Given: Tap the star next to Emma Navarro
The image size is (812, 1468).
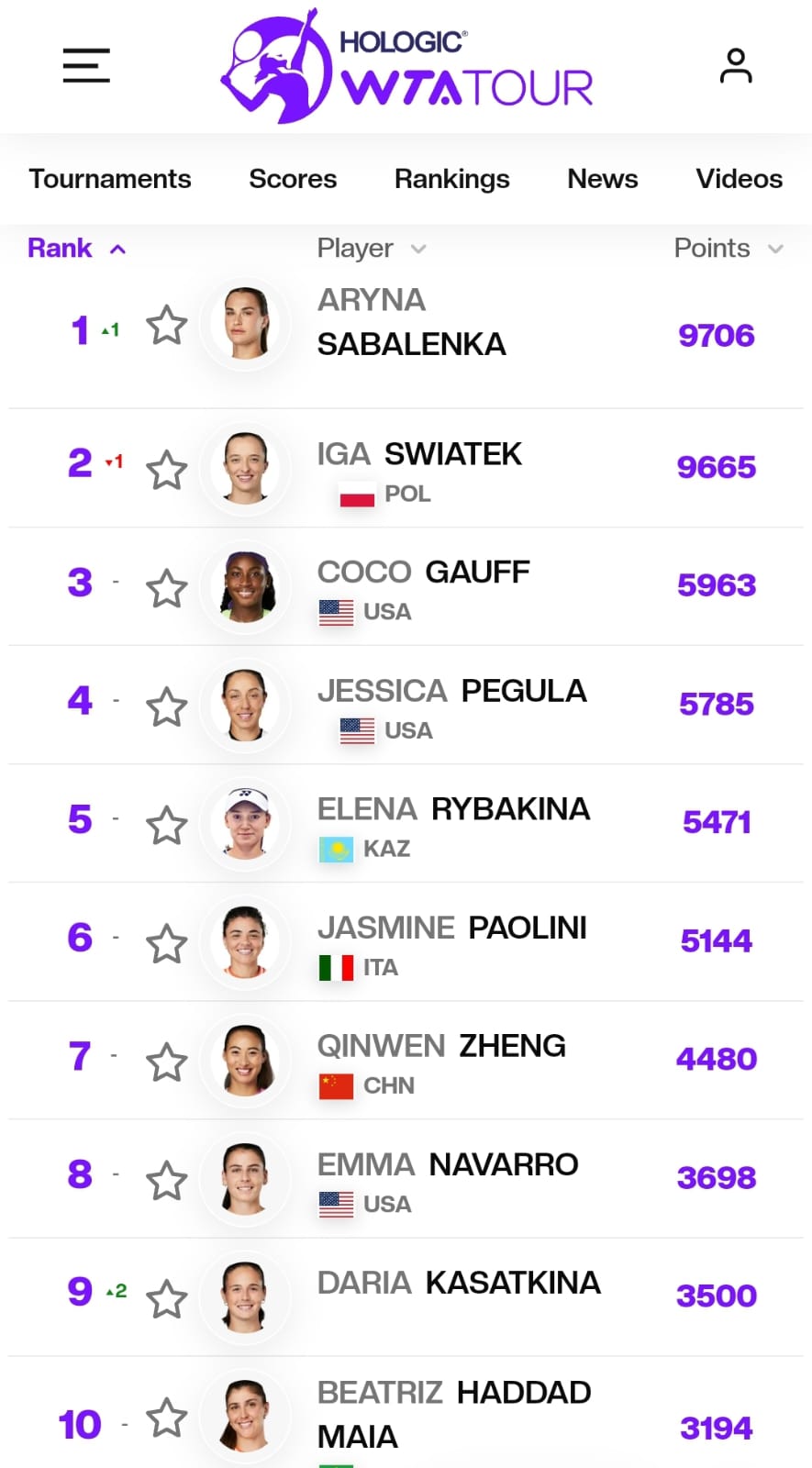Looking at the screenshot, I should 167,1181.
